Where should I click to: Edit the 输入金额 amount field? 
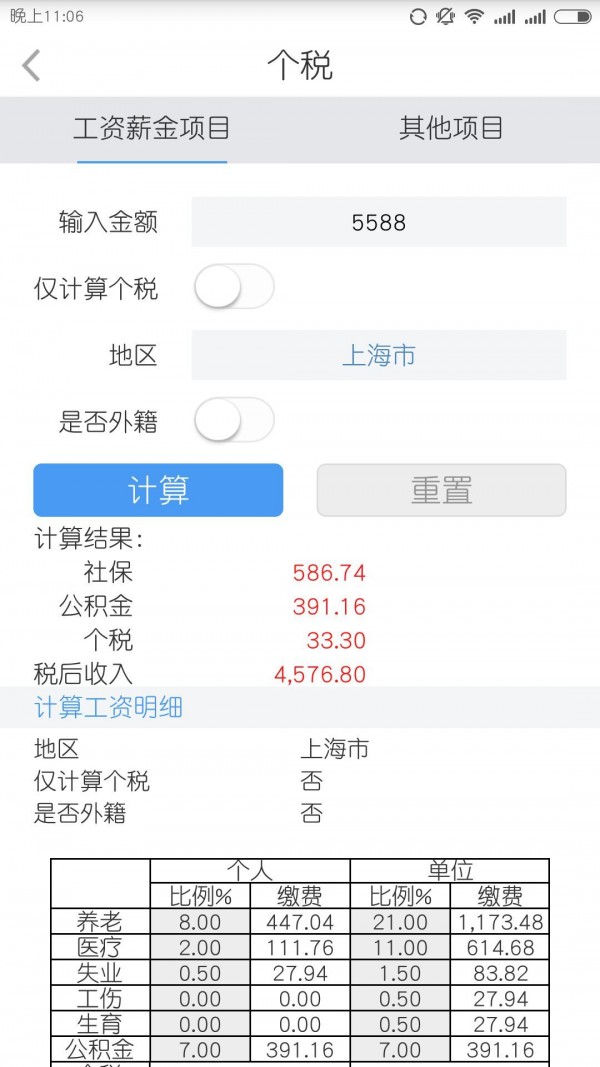tap(378, 222)
